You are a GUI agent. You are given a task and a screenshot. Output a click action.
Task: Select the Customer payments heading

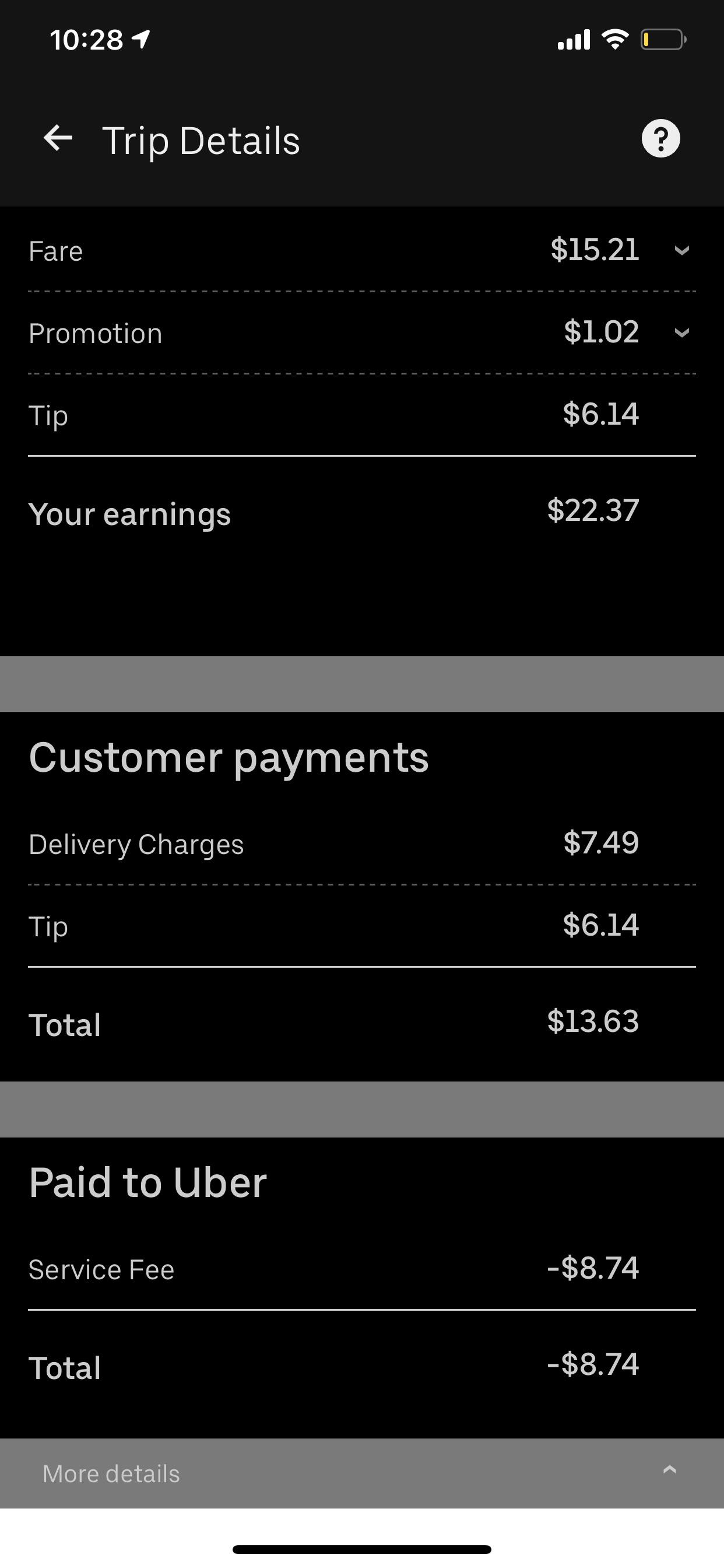point(229,757)
